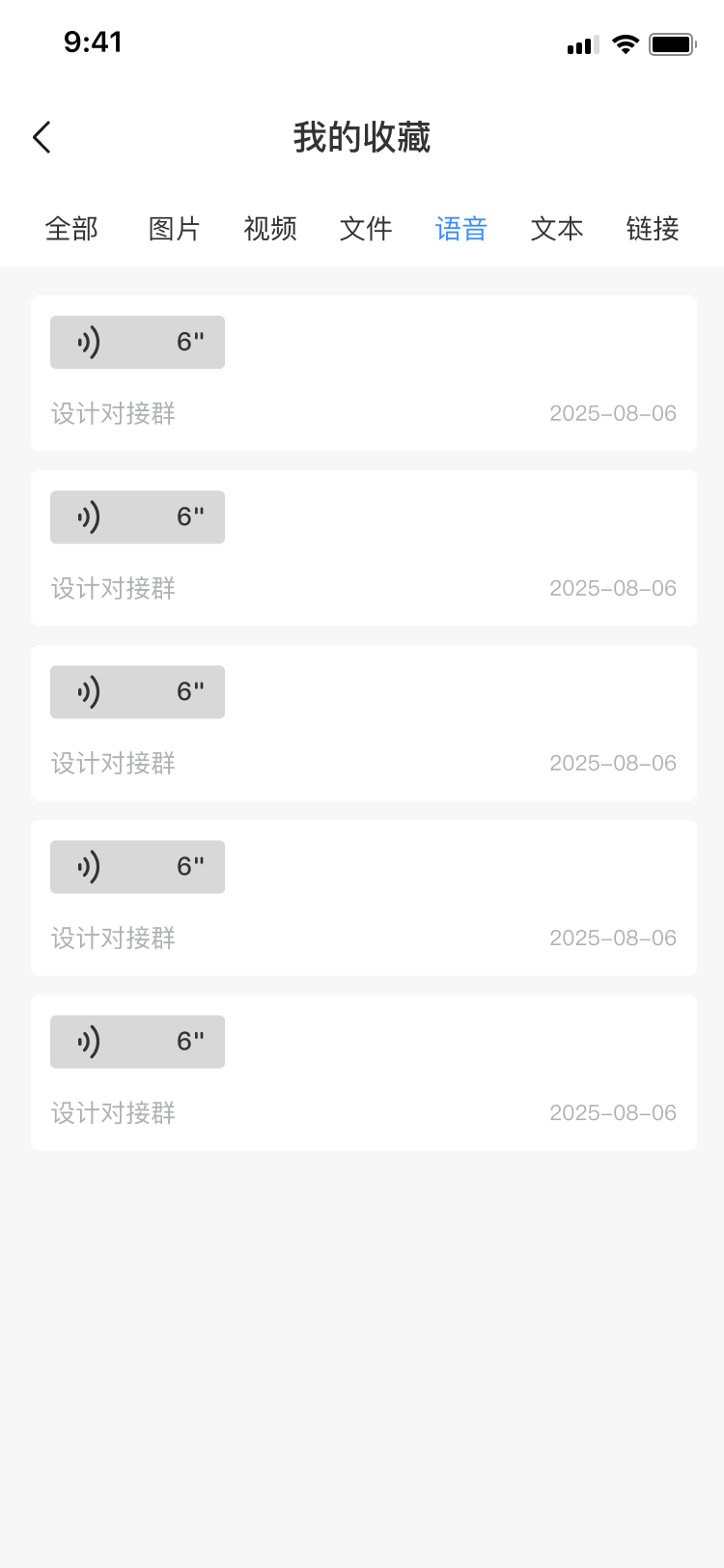Show favorites under 文件 tab

pos(366,229)
